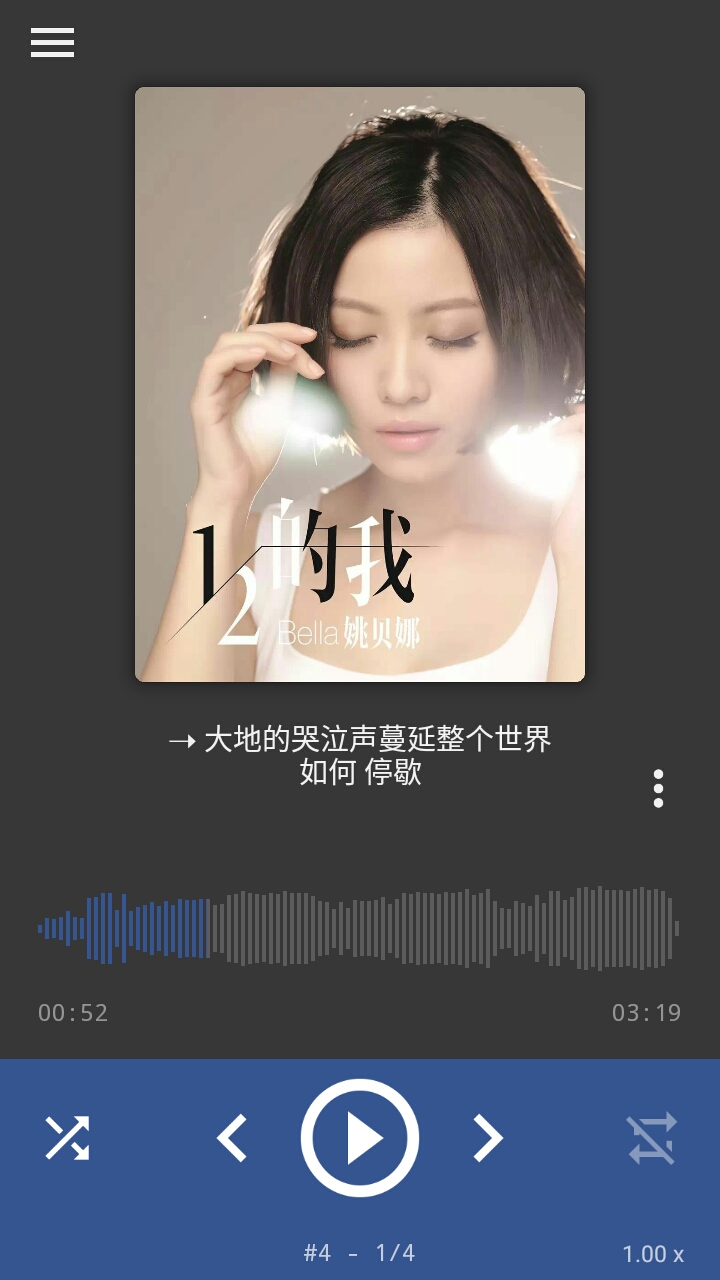
Task: Toggle the repeat mode icon
Action: coord(652,1138)
